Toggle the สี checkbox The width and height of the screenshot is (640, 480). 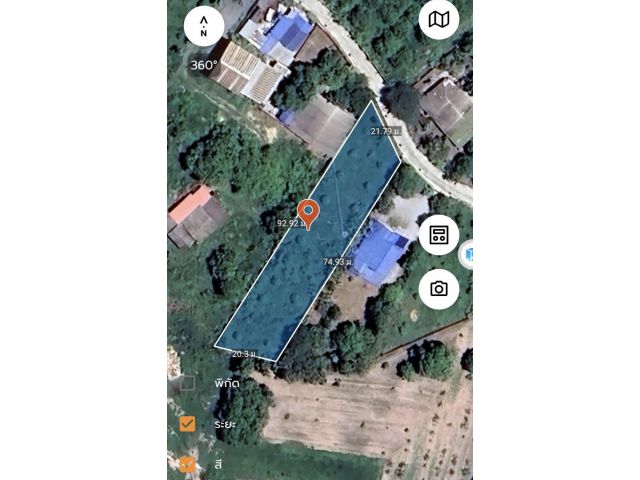click(187, 464)
